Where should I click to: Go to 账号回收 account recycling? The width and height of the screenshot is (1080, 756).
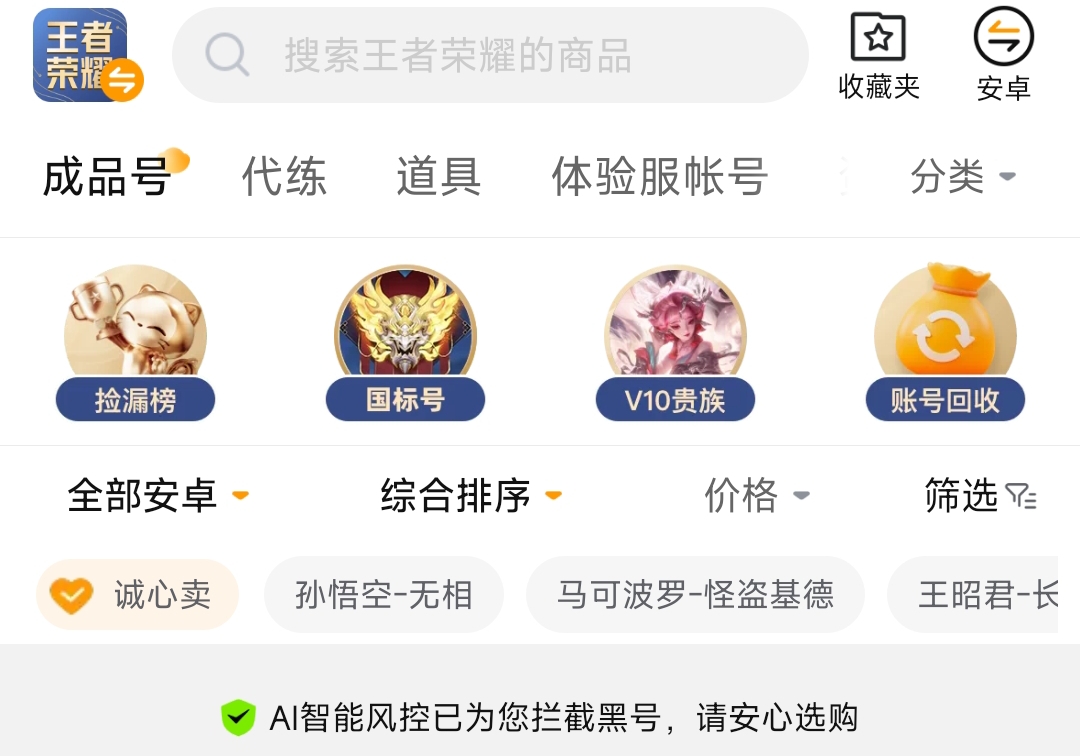(x=945, y=342)
